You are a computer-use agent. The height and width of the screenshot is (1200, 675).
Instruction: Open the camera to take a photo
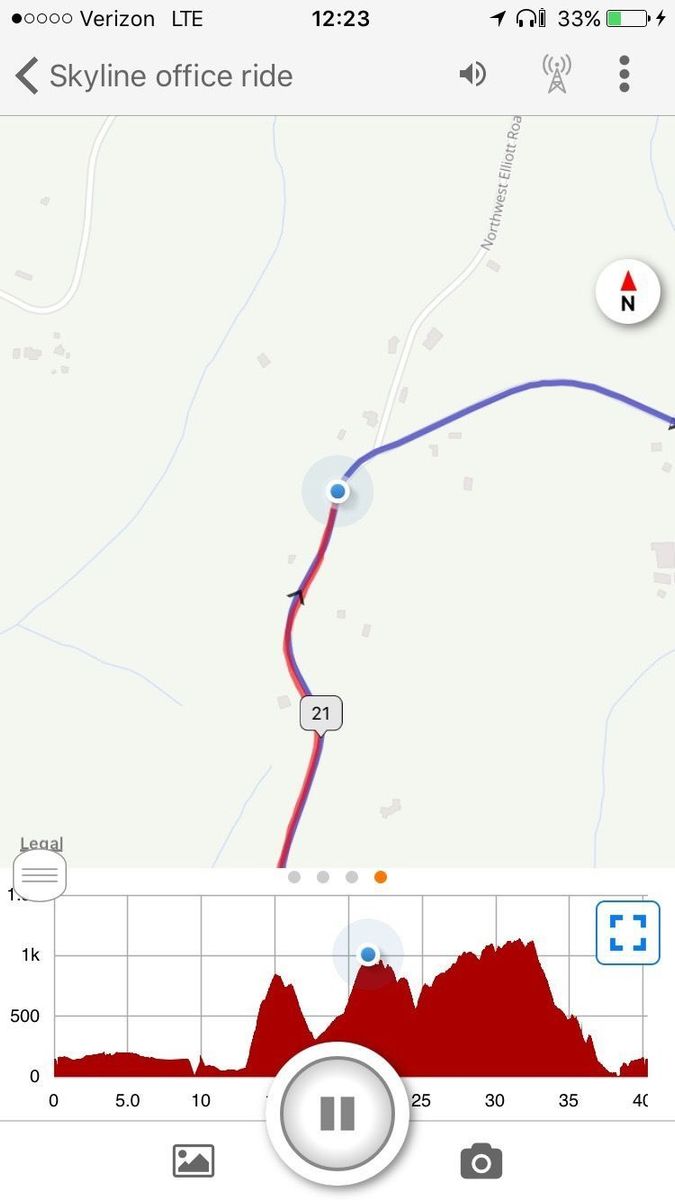click(x=481, y=1161)
